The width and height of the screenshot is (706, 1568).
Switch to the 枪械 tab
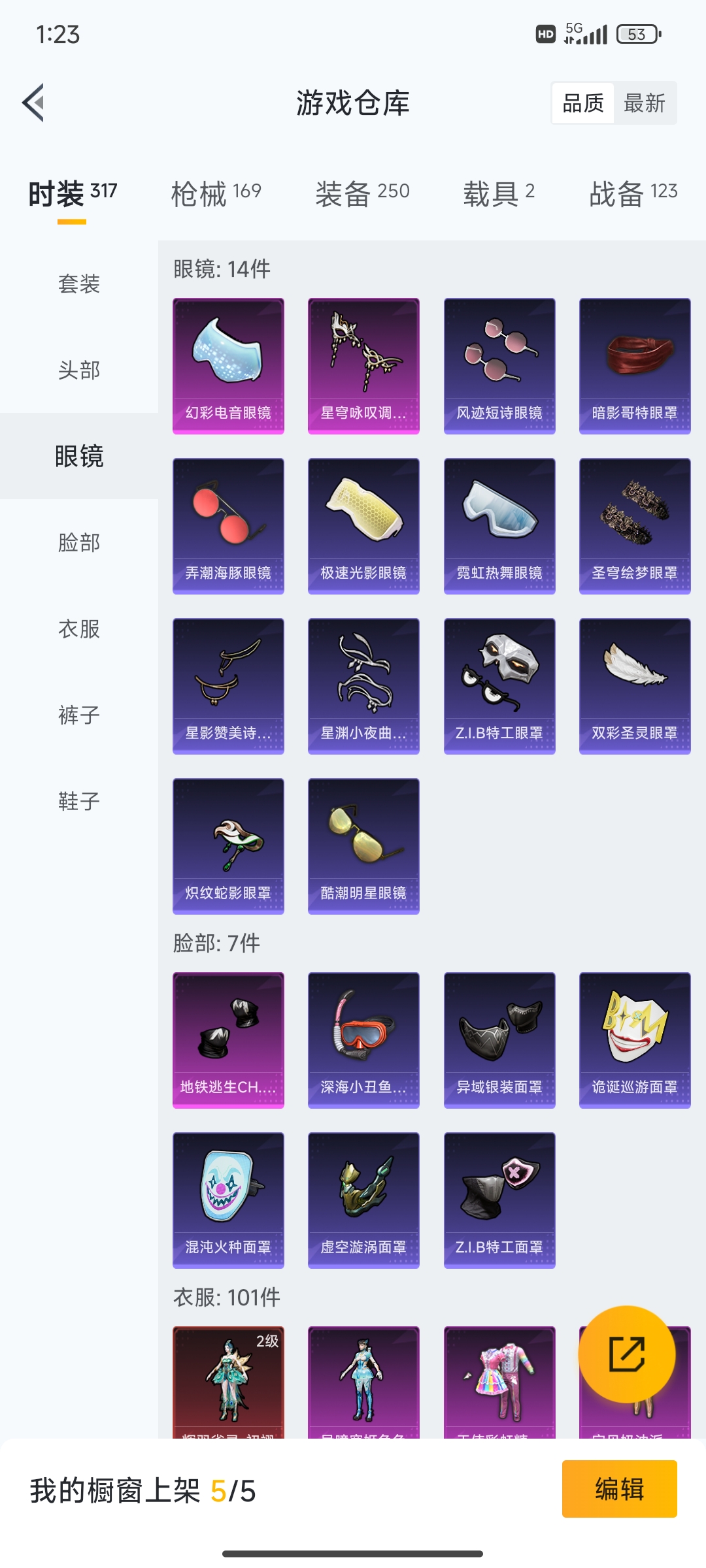click(216, 193)
